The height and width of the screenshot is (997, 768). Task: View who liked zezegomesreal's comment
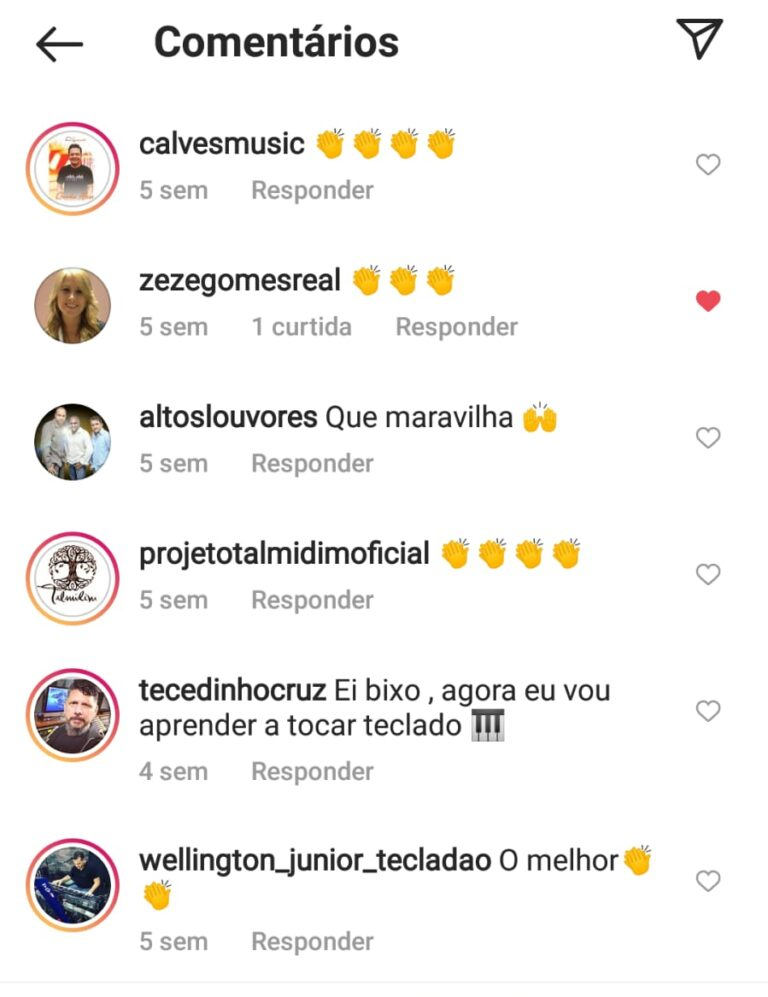point(301,327)
